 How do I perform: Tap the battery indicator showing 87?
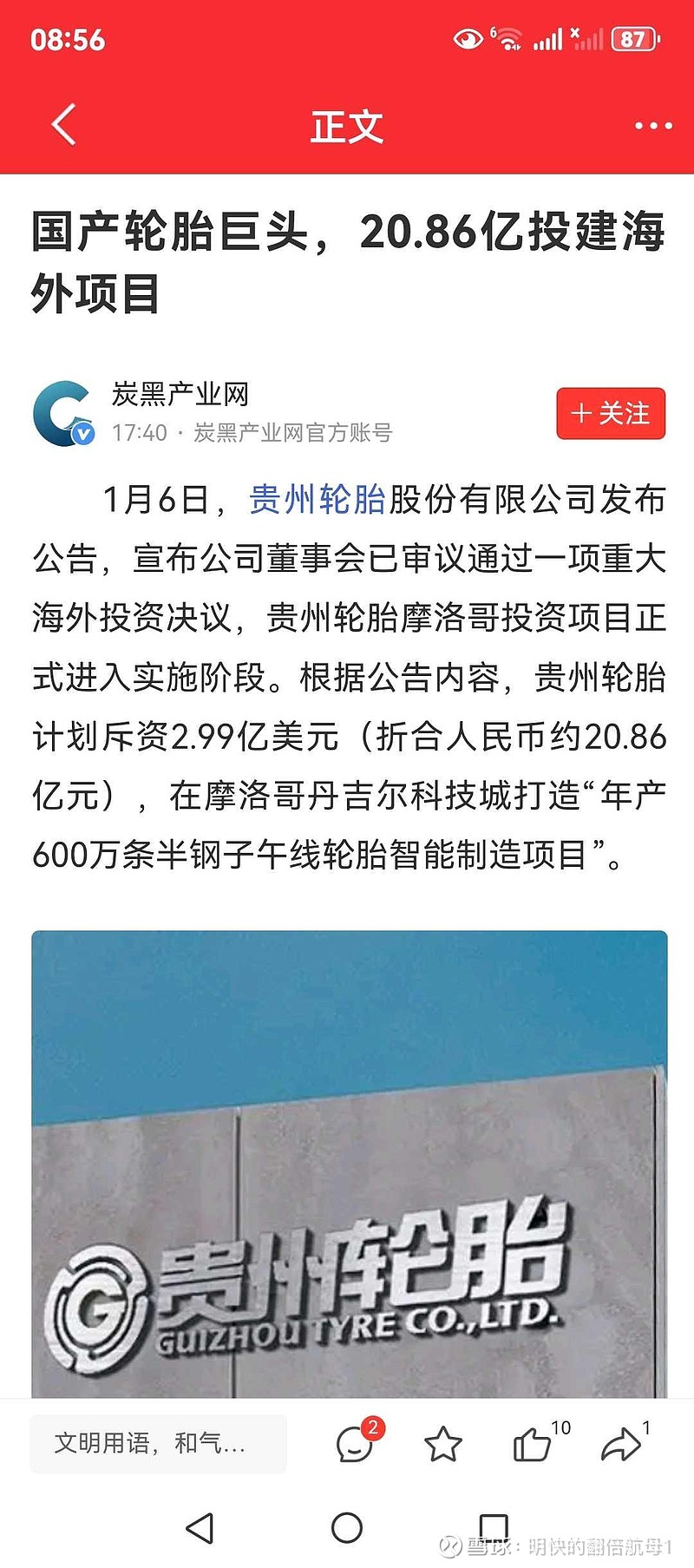tap(633, 38)
